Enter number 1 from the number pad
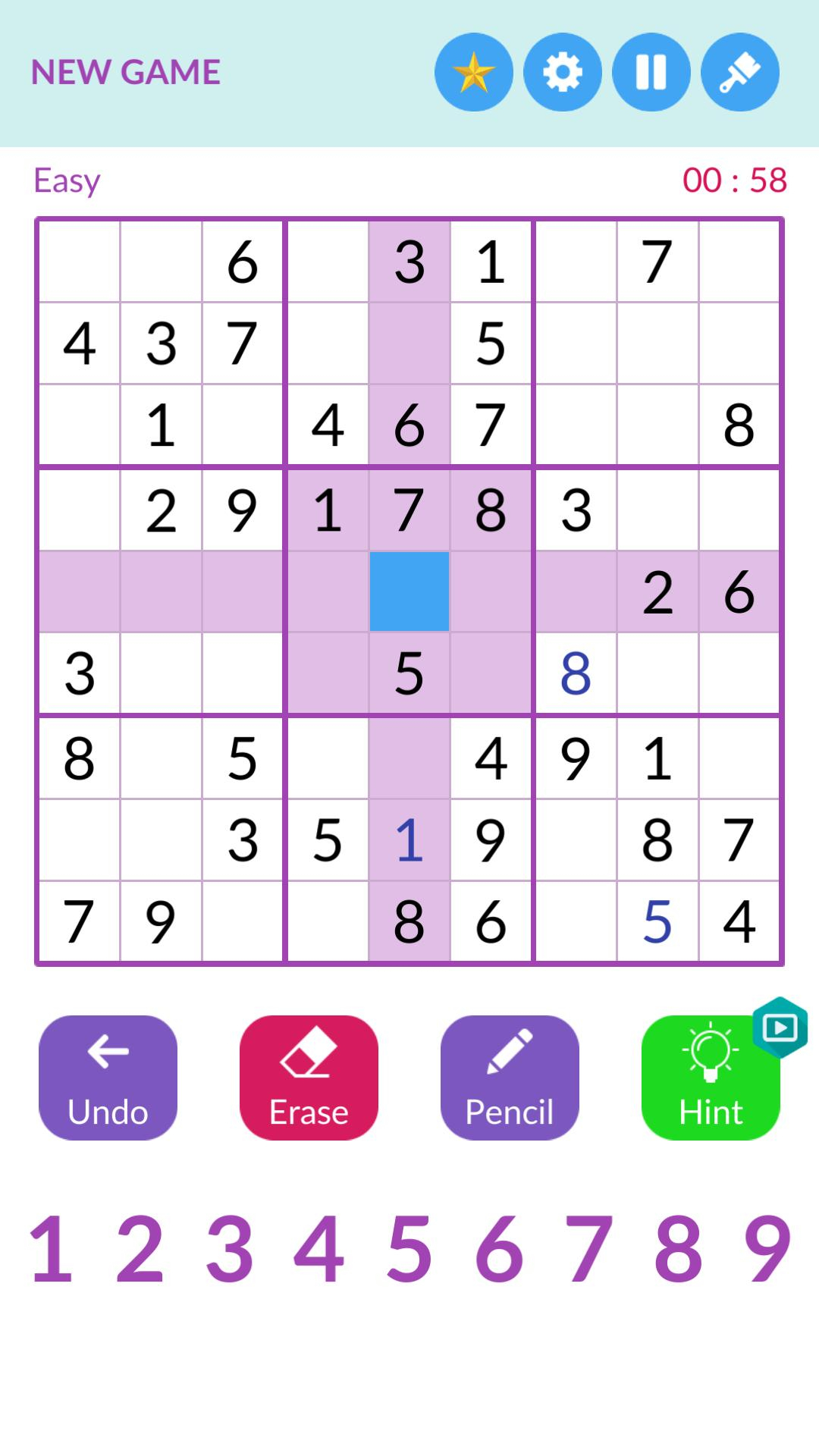 (50, 1248)
